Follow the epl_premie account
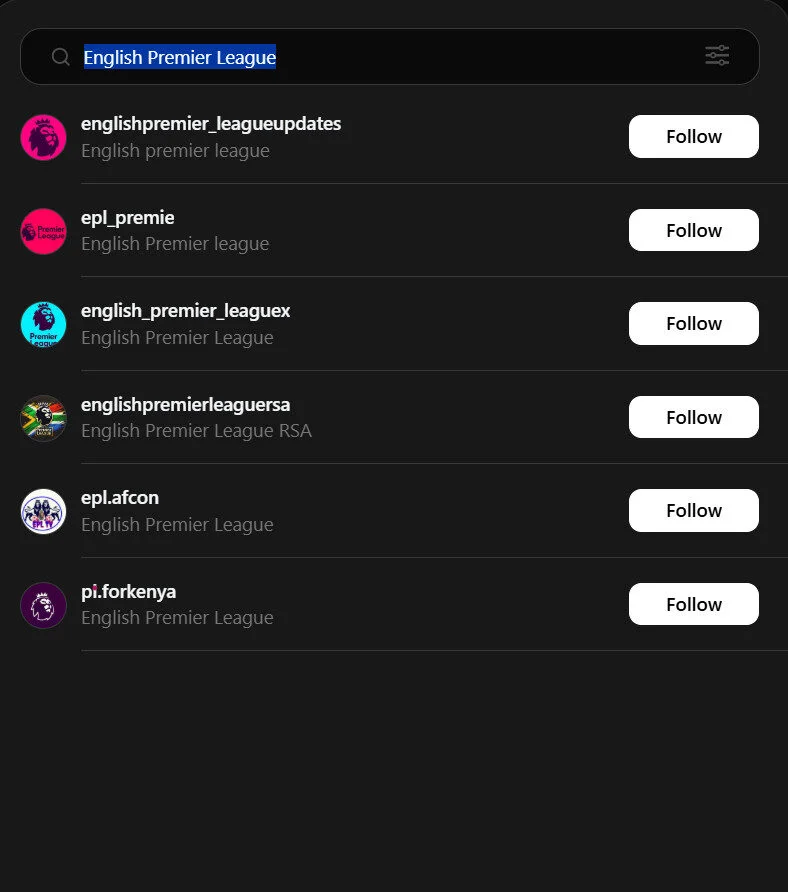The height and width of the screenshot is (892, 788). 693,230
